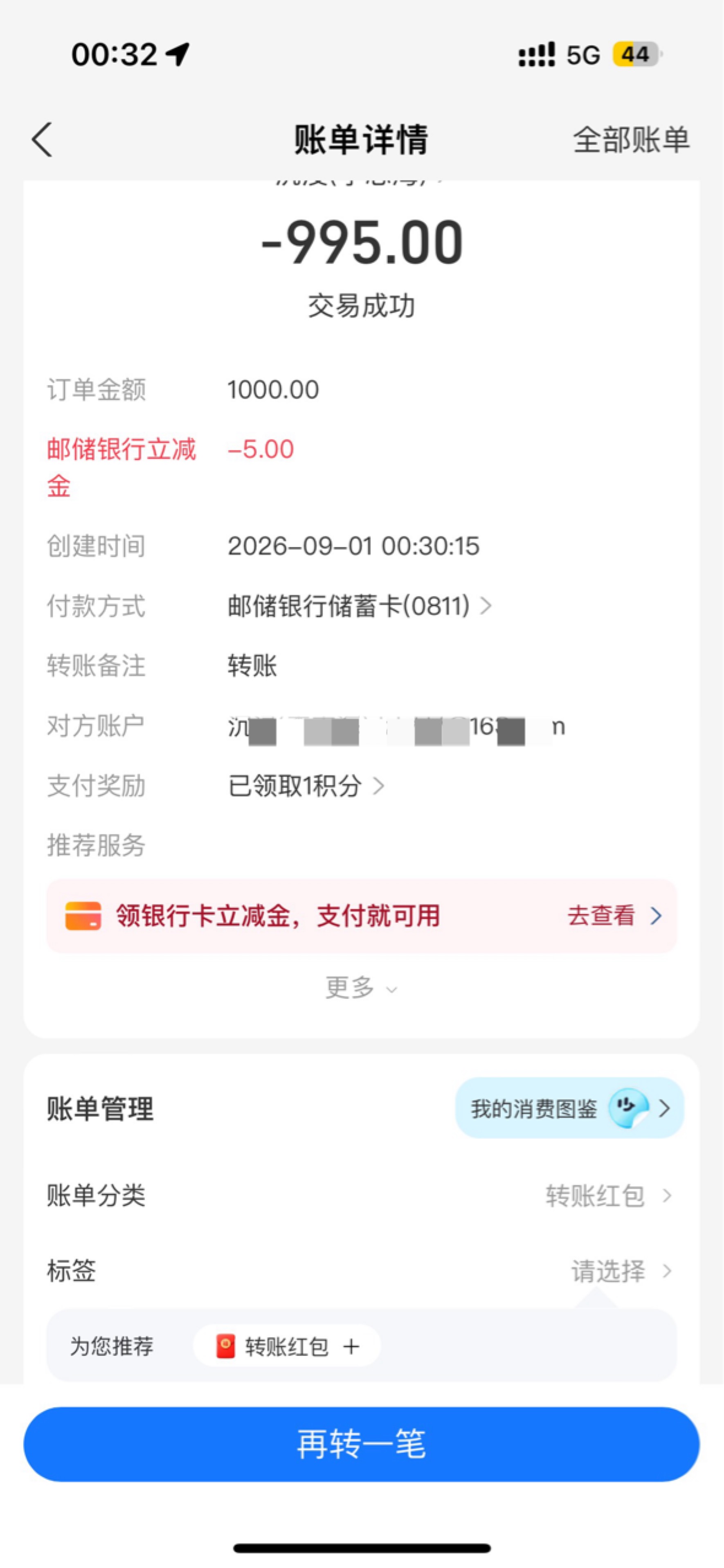Screen dimensions: 724x1568
Task: Open 全部账单 in the top bar
Action: click(631, 140)
